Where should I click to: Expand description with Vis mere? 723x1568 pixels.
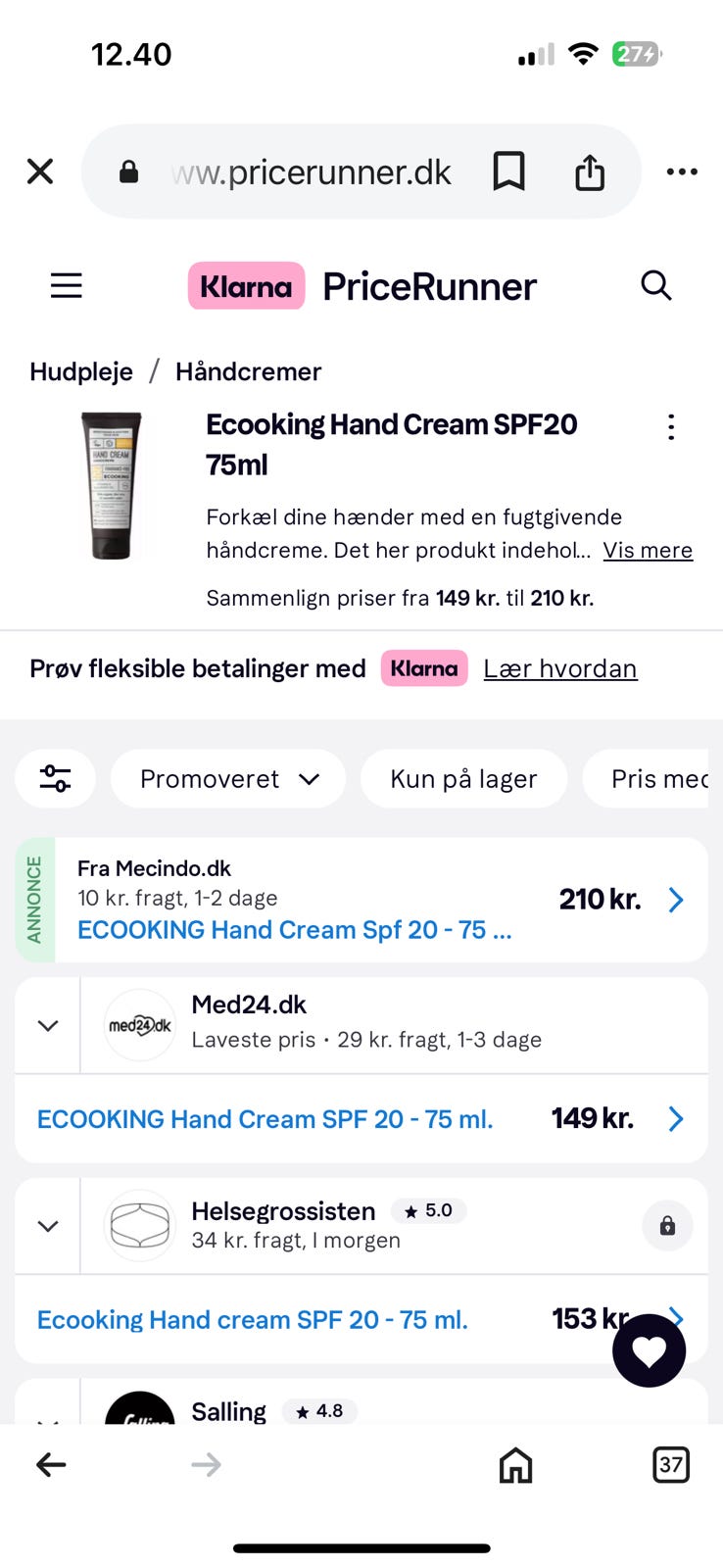648,550
